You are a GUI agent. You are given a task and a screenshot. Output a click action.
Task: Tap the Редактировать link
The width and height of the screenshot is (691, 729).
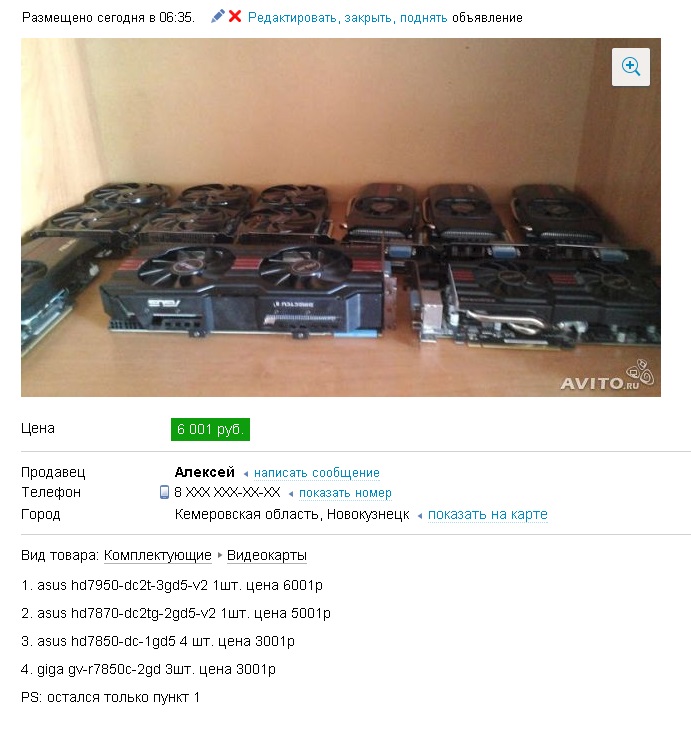(292, 18)
